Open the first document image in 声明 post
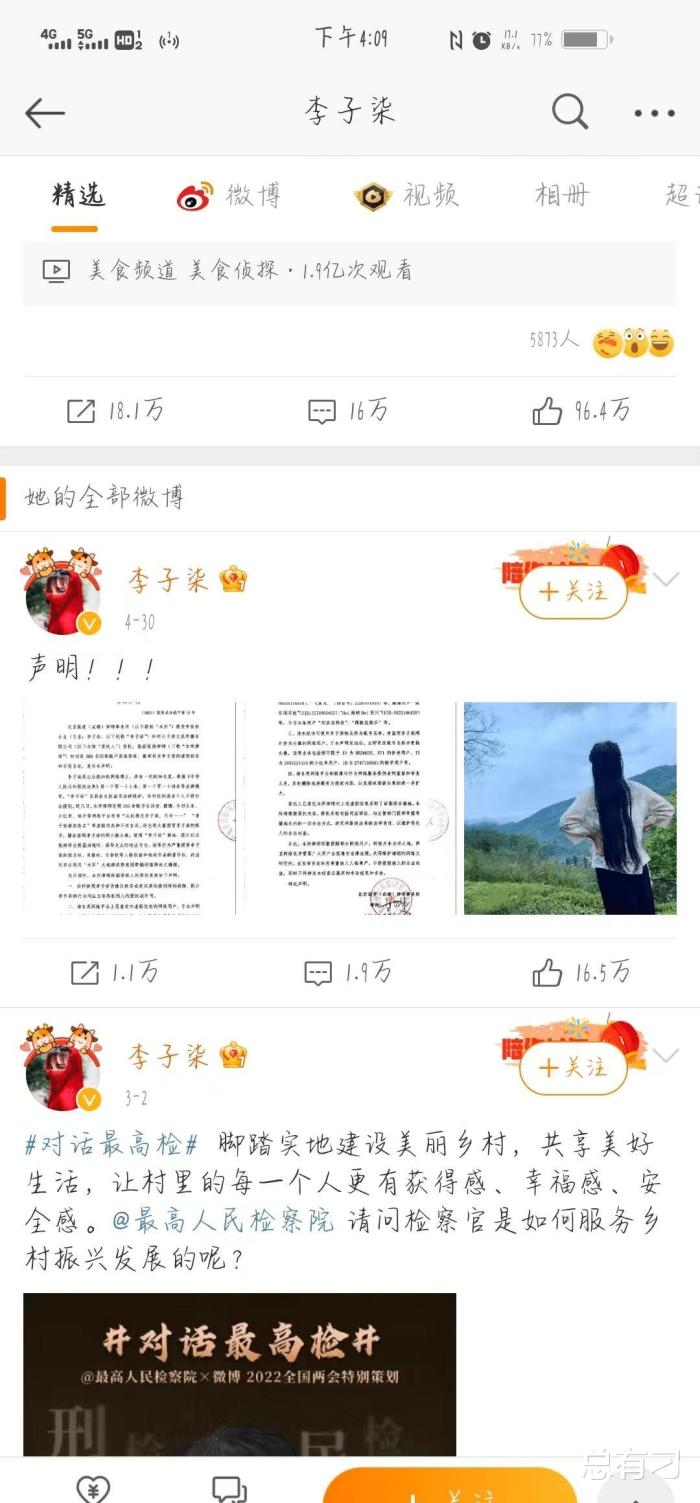Image resolution: width=700 pixels, height=1503 pixels. 130,808
